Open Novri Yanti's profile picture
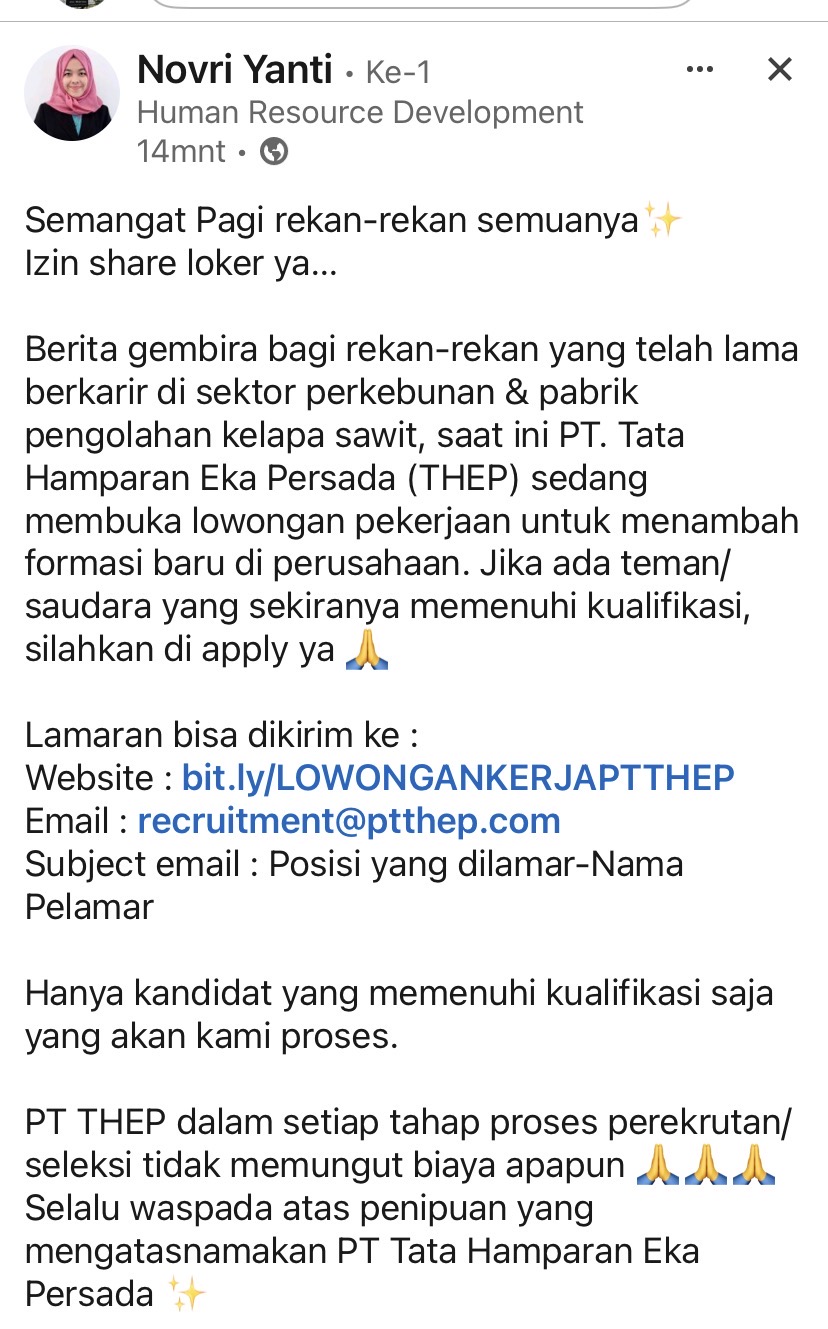 [x=71, y=93]
